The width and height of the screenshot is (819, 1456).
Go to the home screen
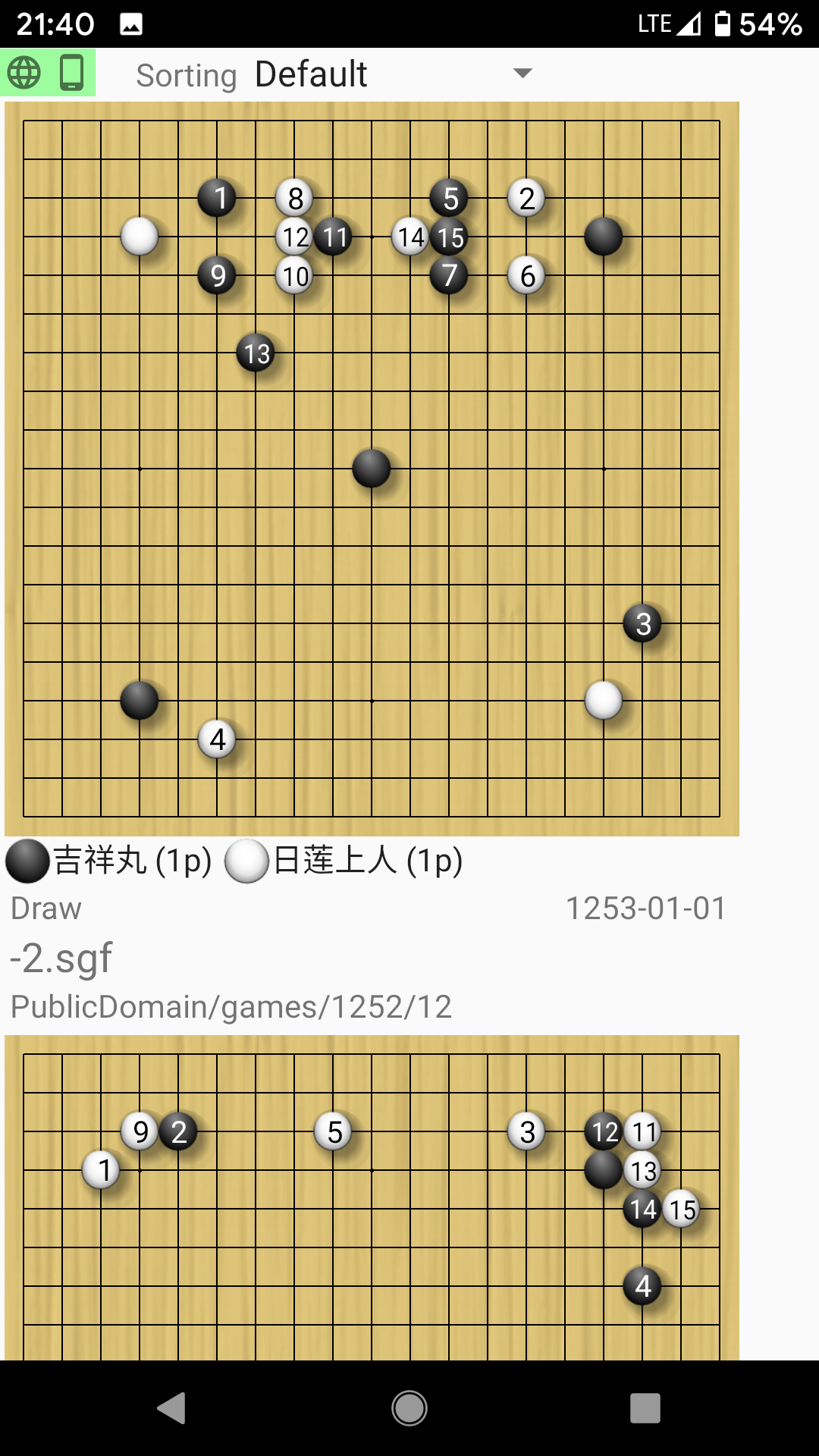pos(409,1408)
